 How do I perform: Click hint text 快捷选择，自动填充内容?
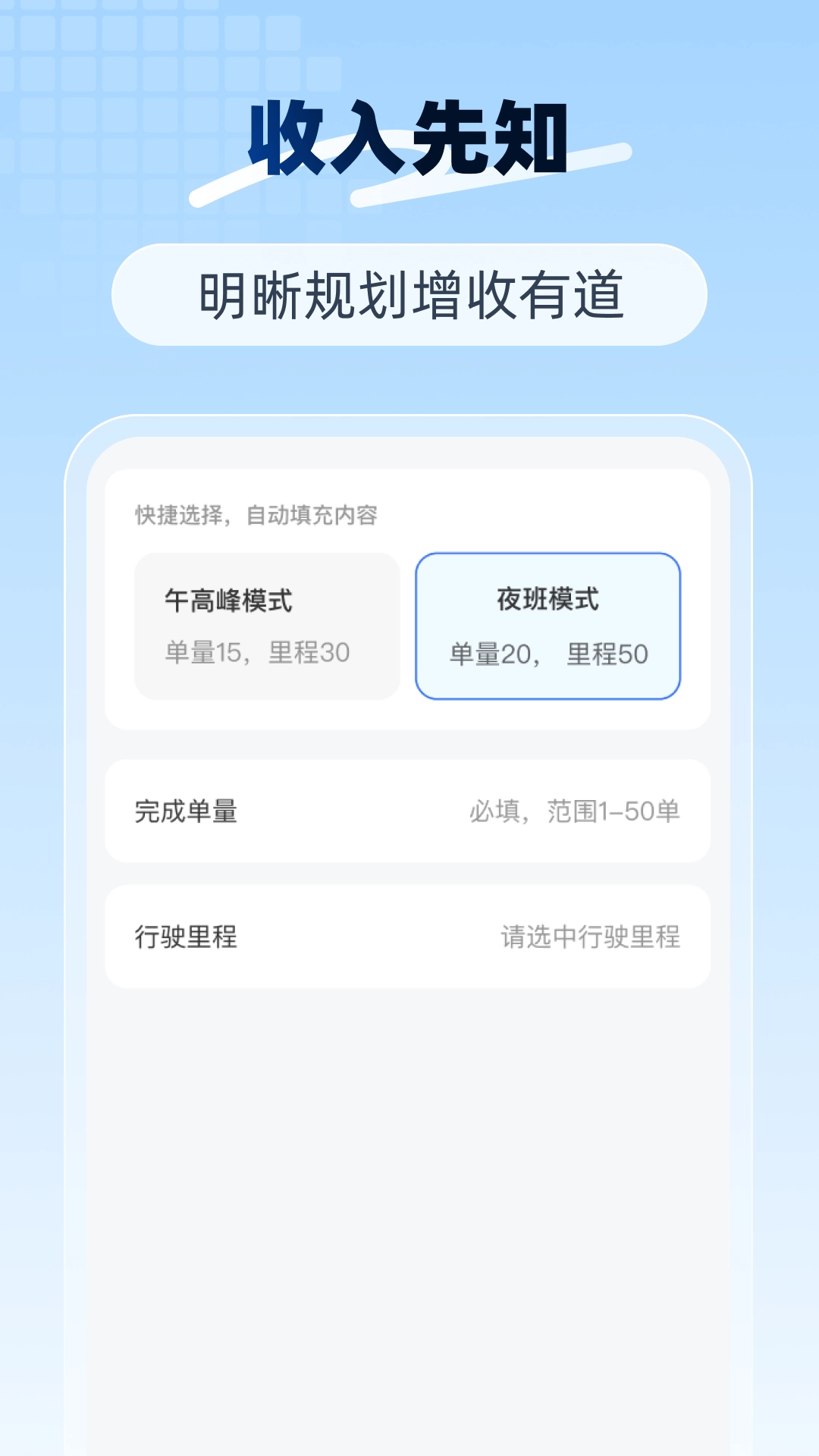258,514
